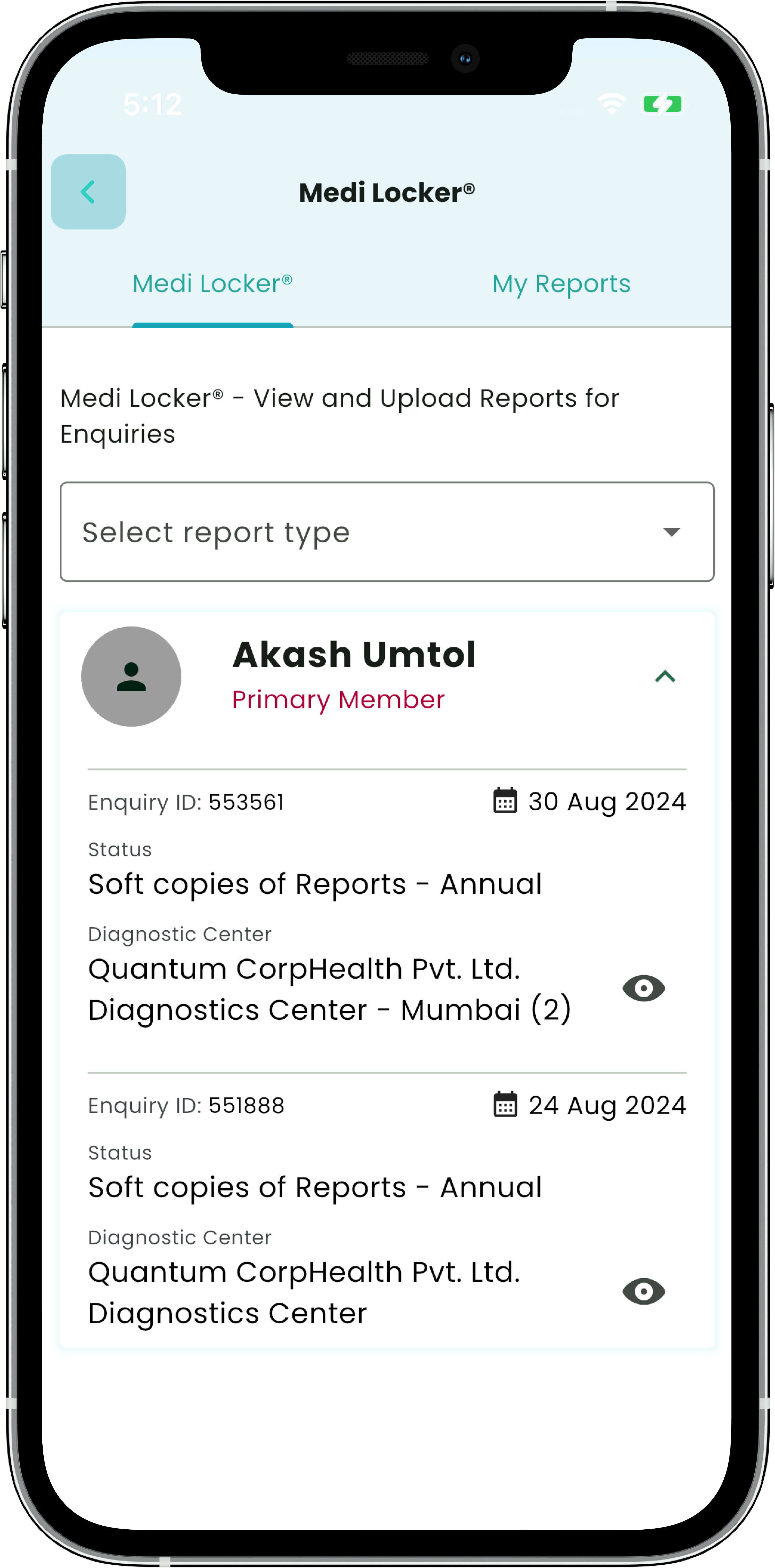View reports for enquiry 551888
Viewport: 775px width, 1568px height.
[x=644, y=1291]
